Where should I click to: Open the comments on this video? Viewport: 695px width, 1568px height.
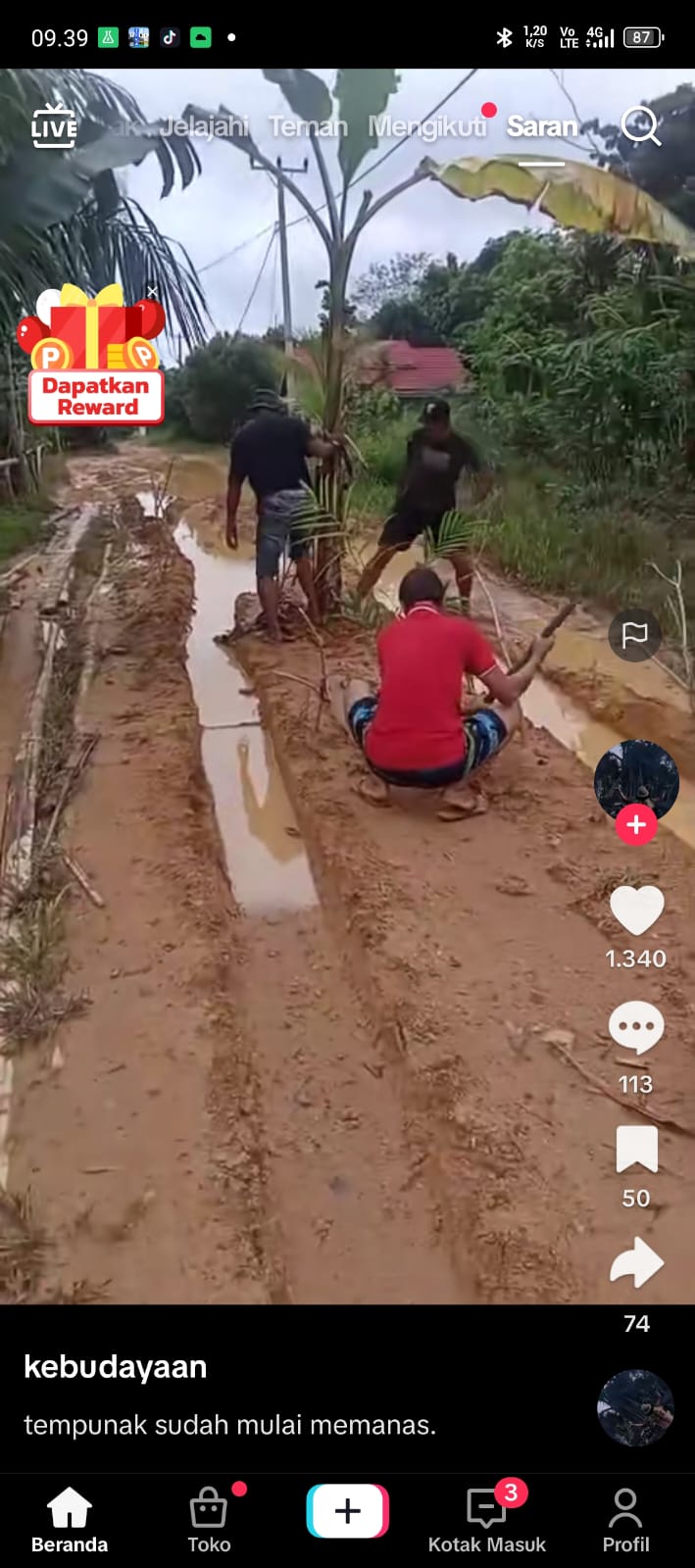pyautogui.click(x=636, y=1028)
